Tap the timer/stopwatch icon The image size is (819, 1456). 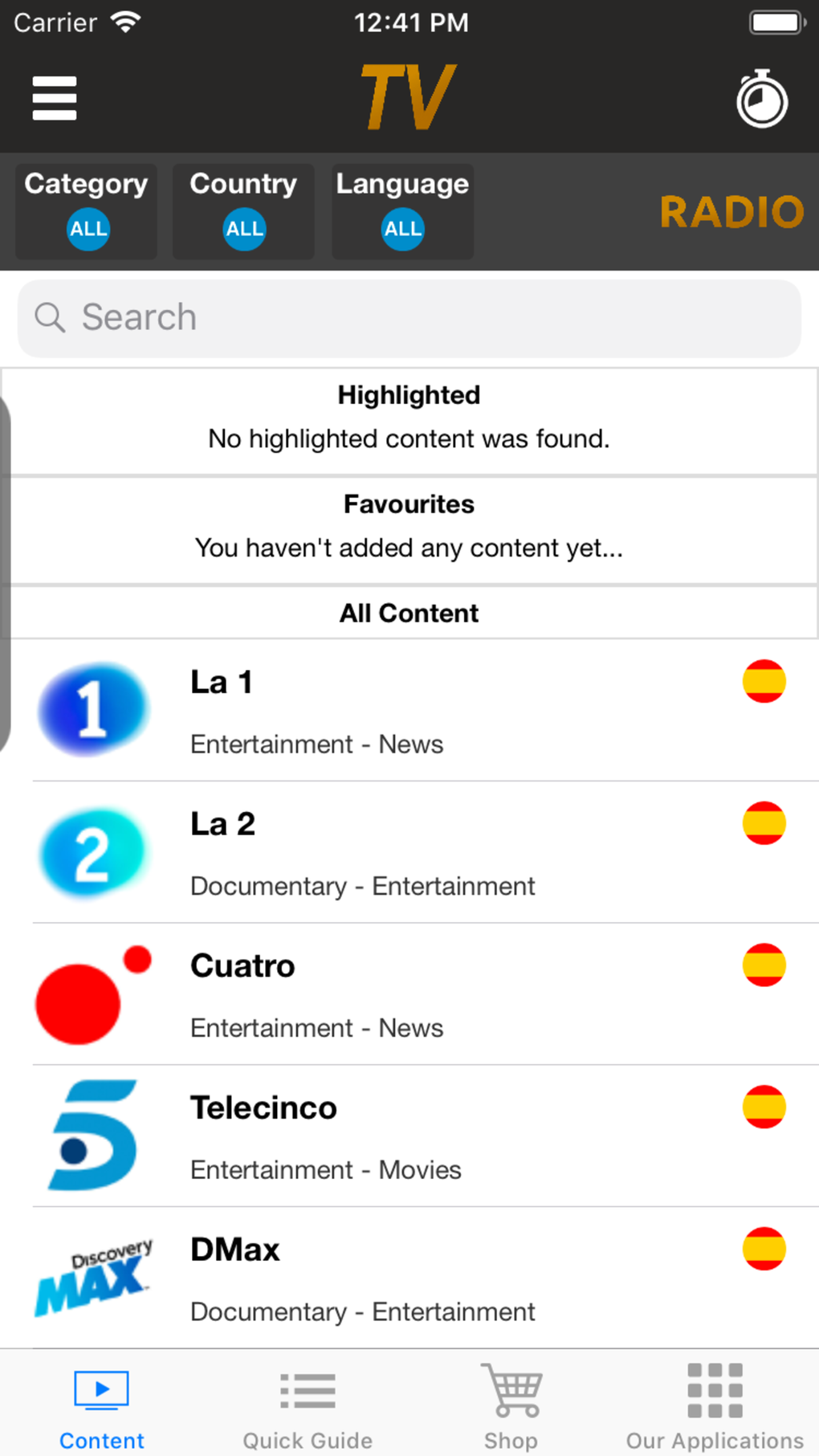pos(761,99)
